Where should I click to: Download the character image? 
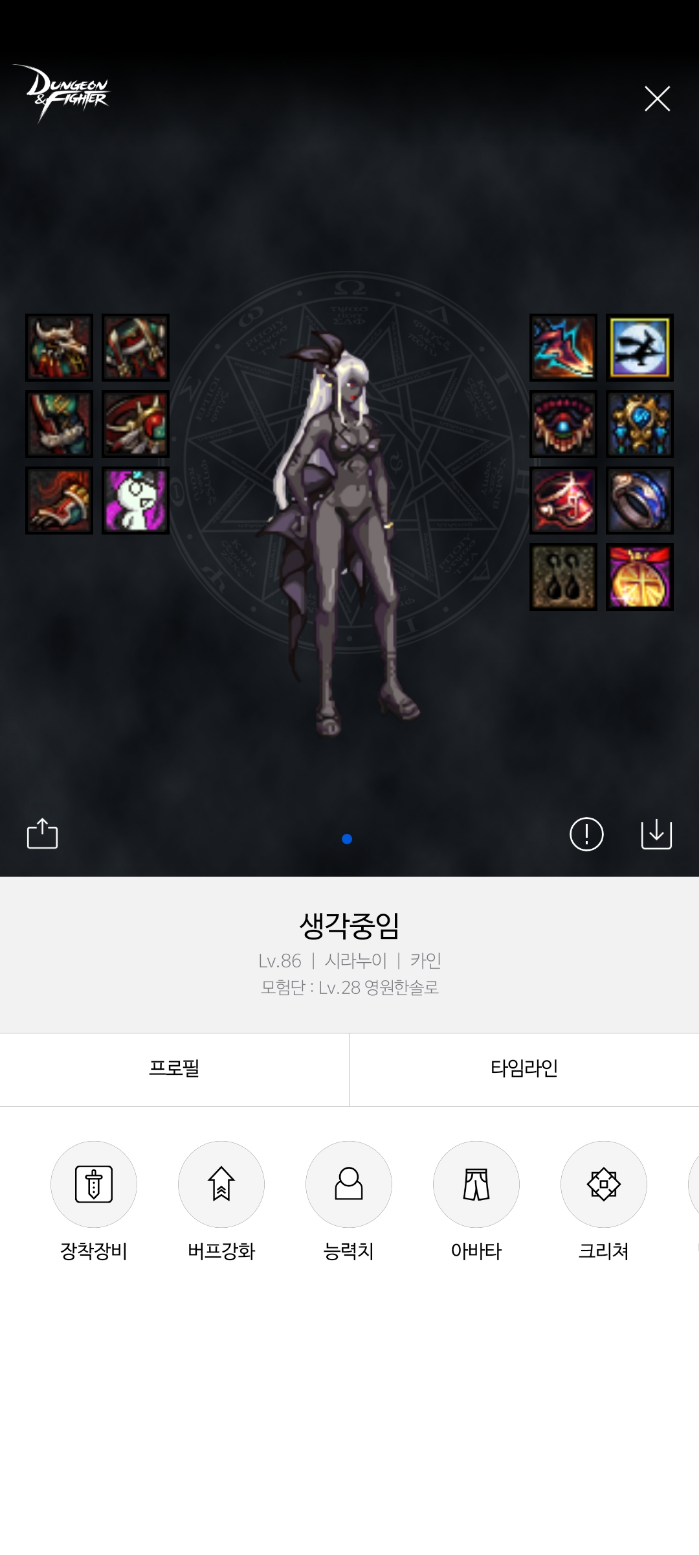click(x=656, y=834)
